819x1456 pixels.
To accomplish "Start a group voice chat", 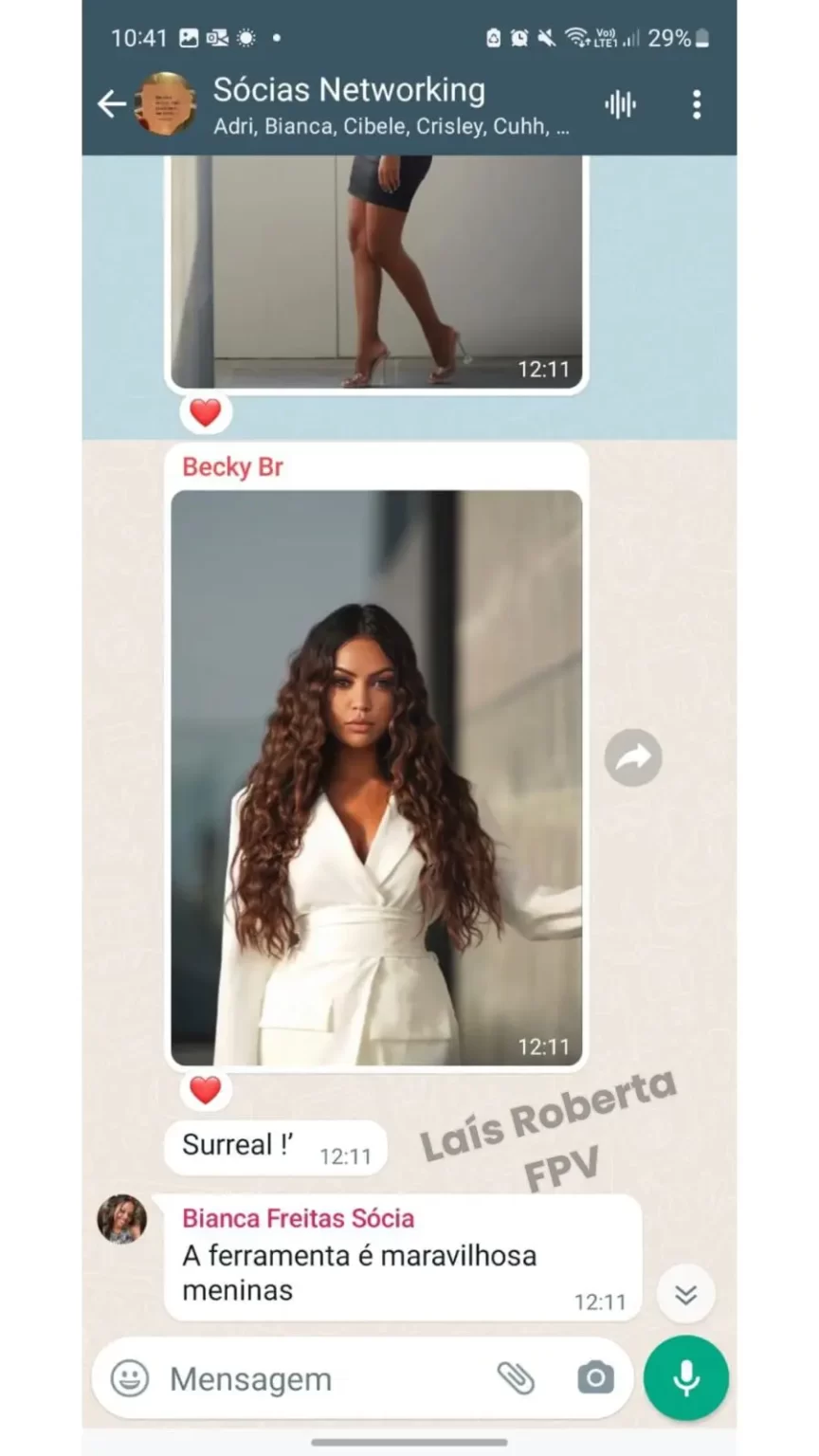I will tap(621, 104).
